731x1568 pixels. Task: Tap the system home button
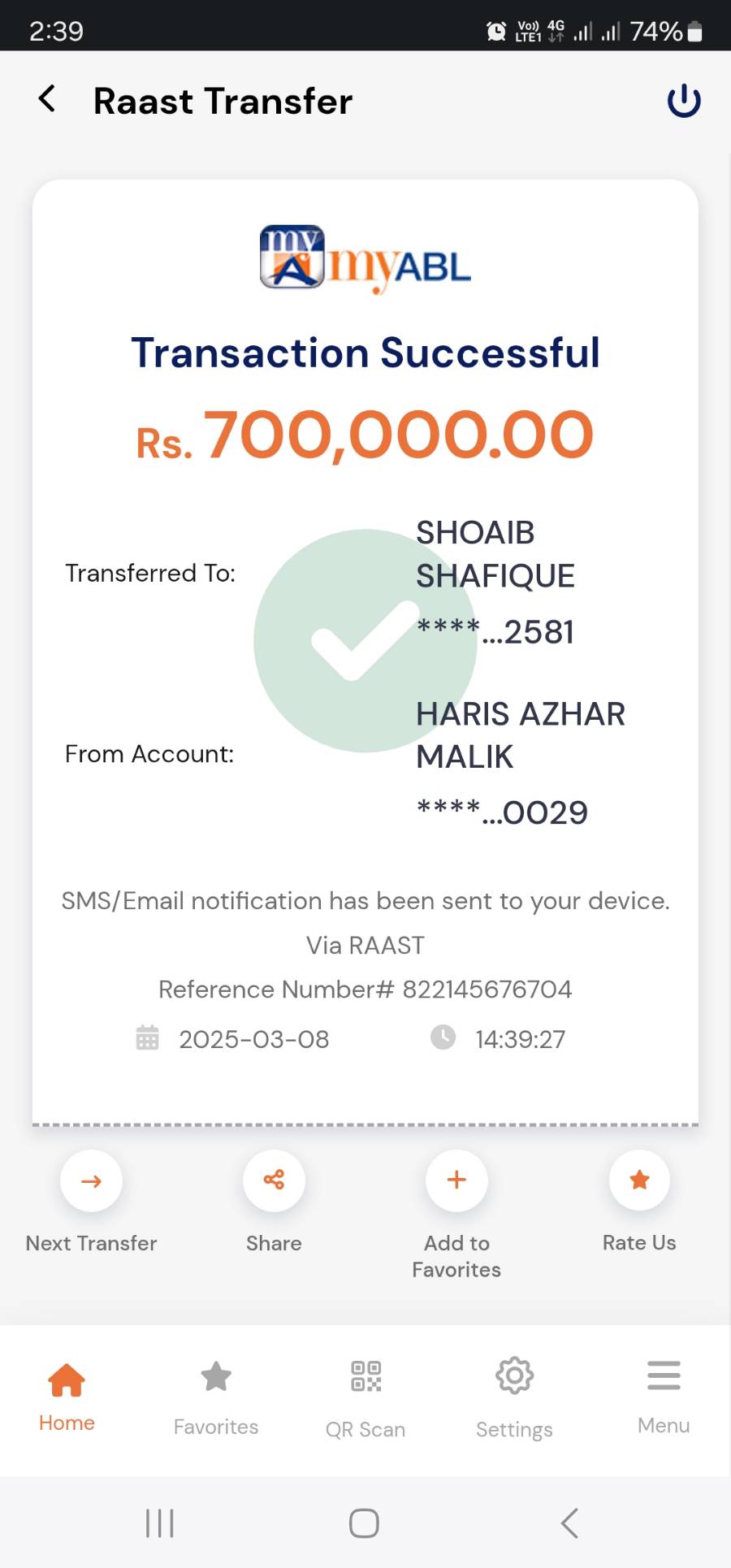click(364, 1523)
